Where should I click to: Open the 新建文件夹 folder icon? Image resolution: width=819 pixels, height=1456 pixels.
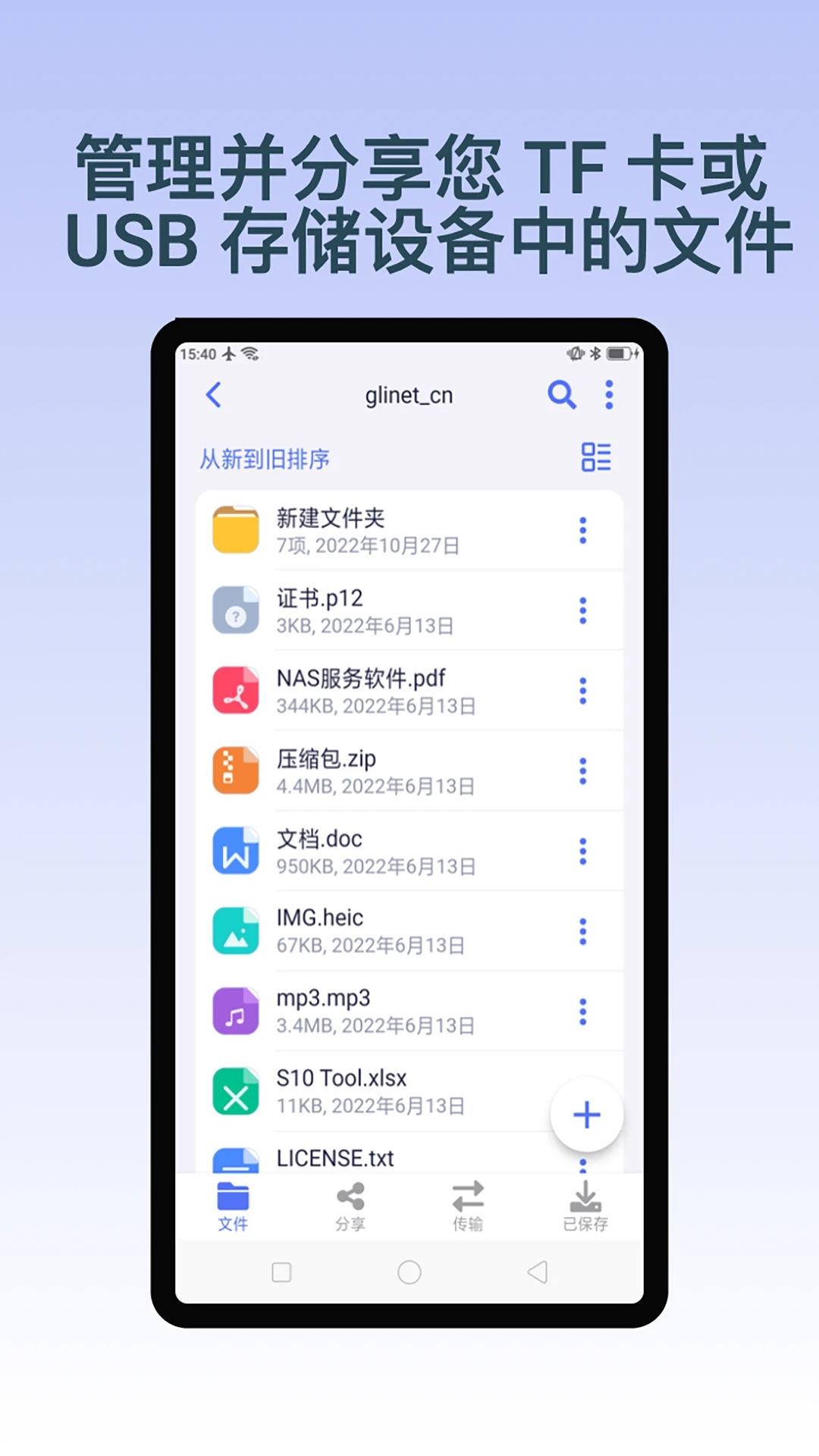(x=236, y=530)
